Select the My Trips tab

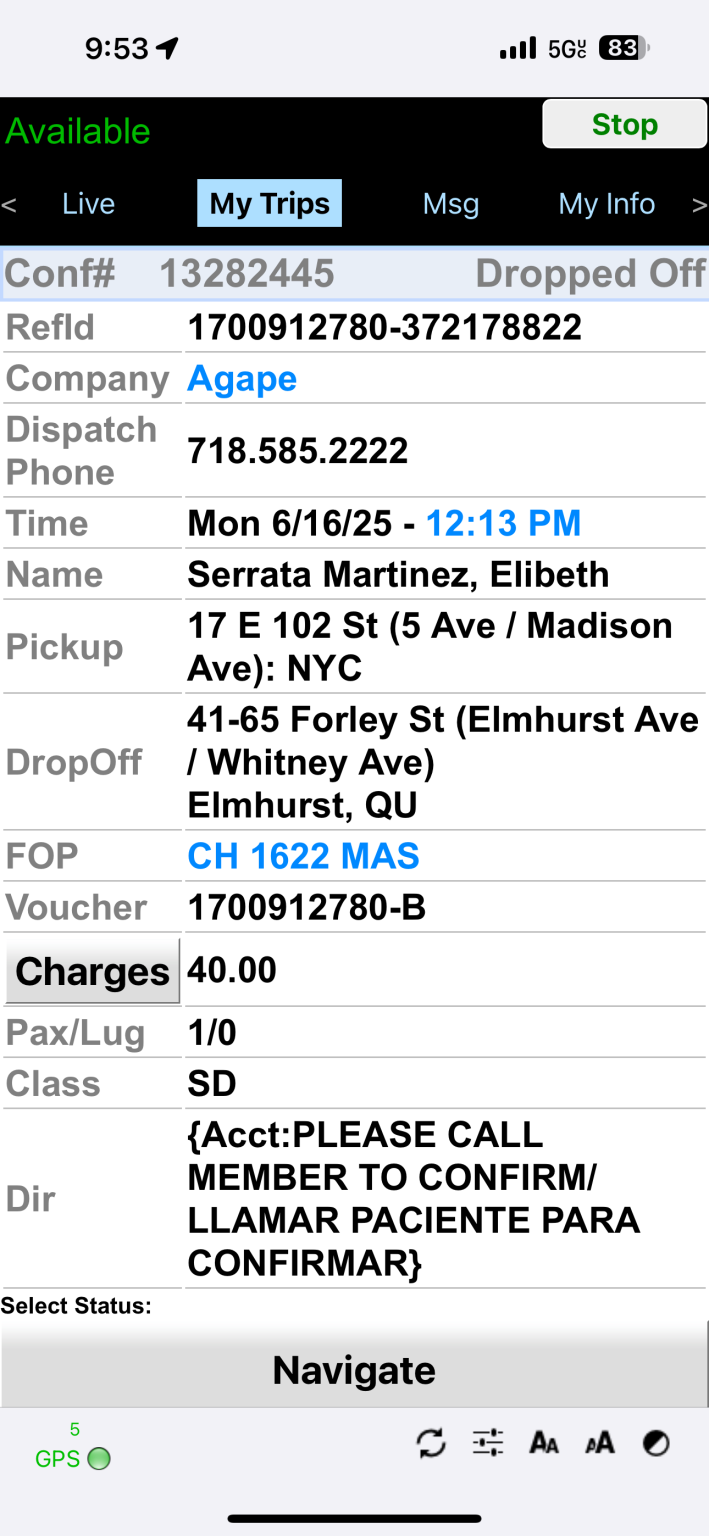tap(270, 204)
